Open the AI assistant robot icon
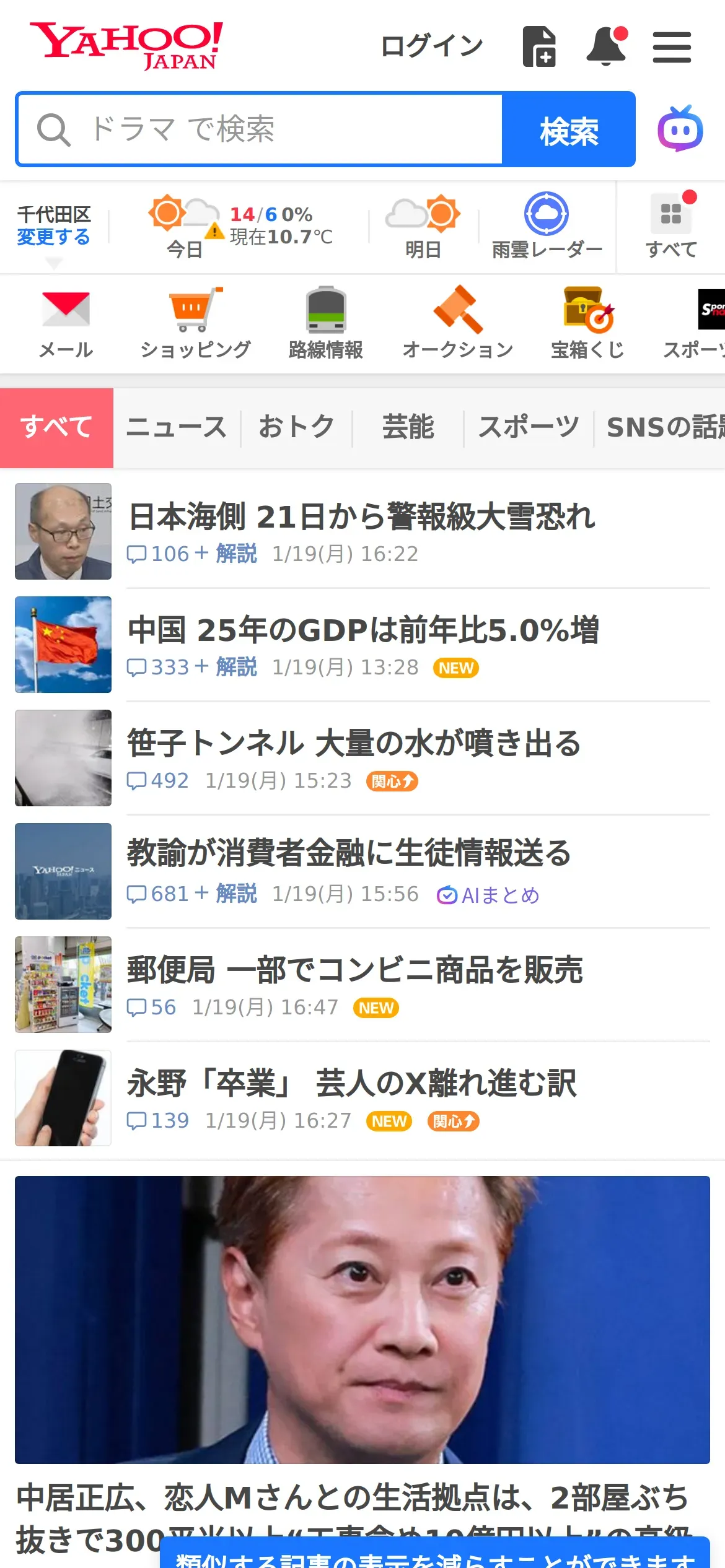This screenshot has width=725, height=1568. [x=680, y=129]
